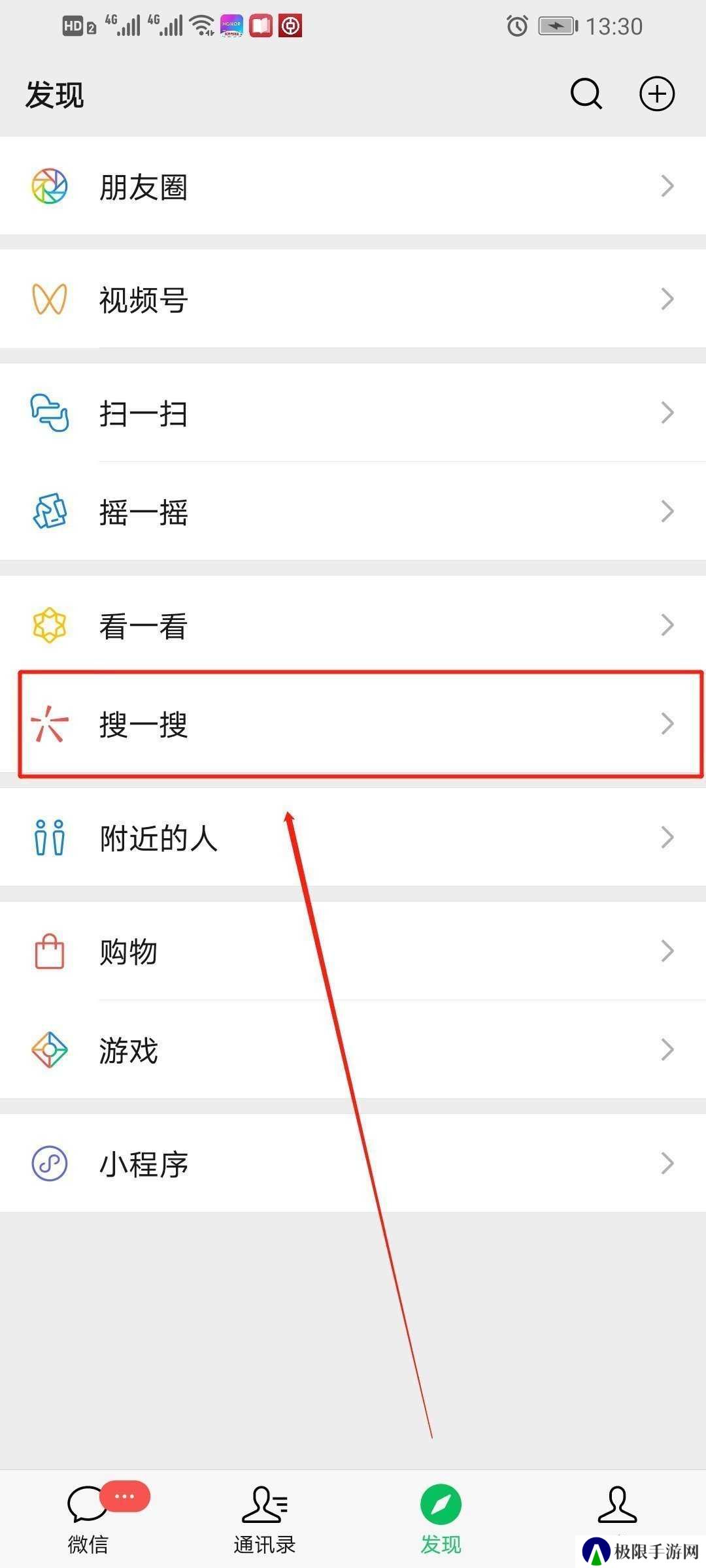Launch 扫一扫 scanner
This screenshot has width=706, height=1568.
tap(353, 413)
